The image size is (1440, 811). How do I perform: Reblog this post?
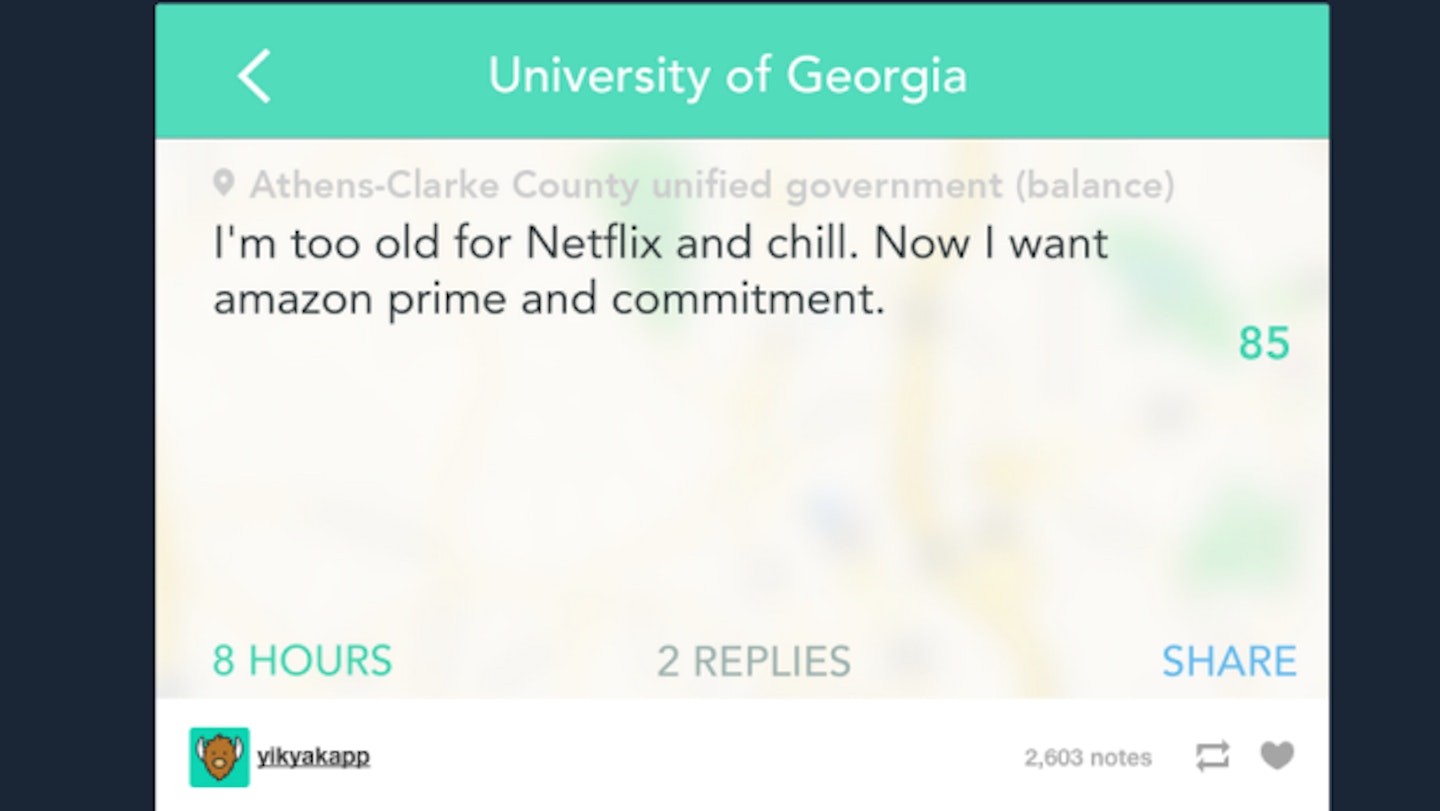click(1212, 757)
